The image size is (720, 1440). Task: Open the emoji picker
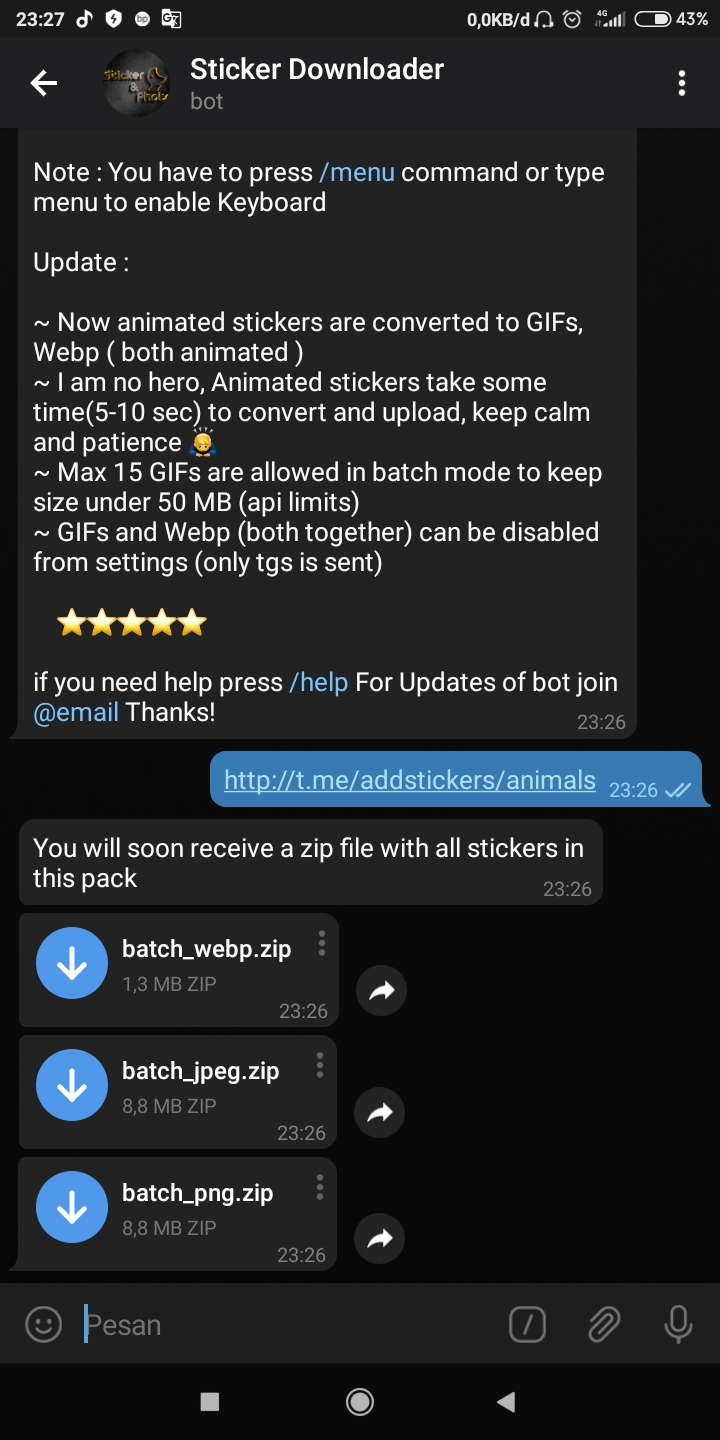tap(43, 1325)
